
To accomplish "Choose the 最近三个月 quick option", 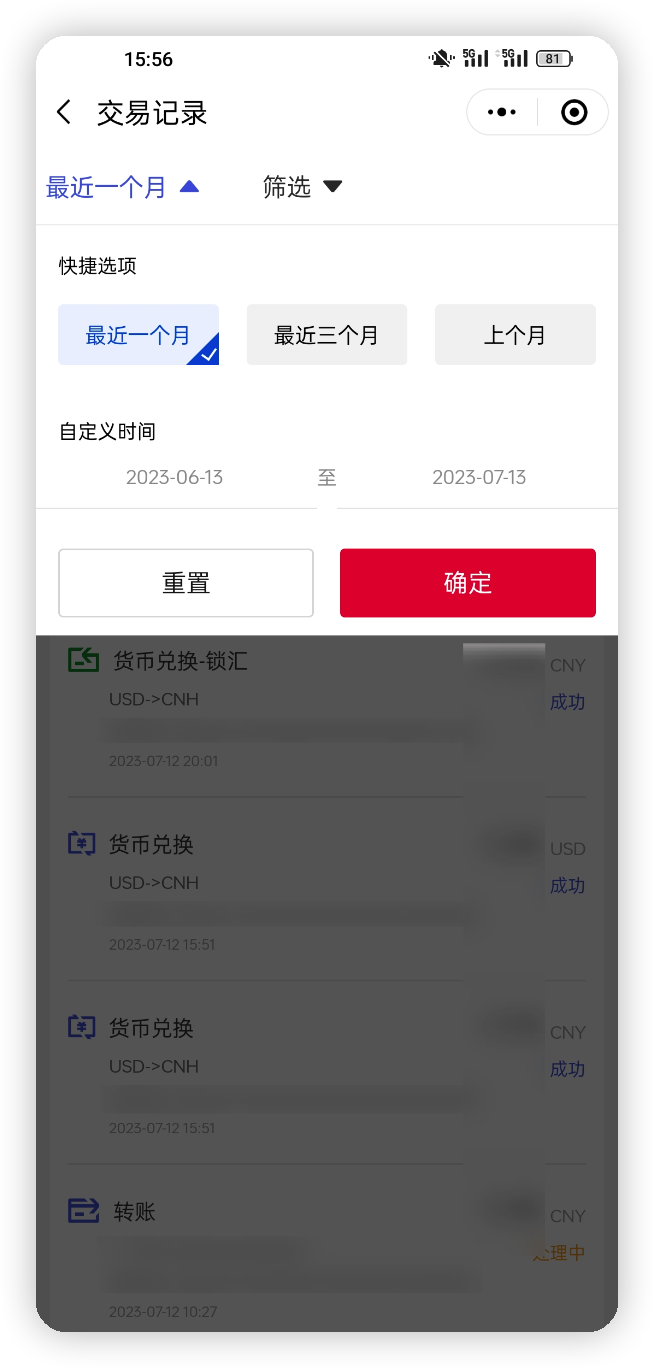I will tap(327, 335).
